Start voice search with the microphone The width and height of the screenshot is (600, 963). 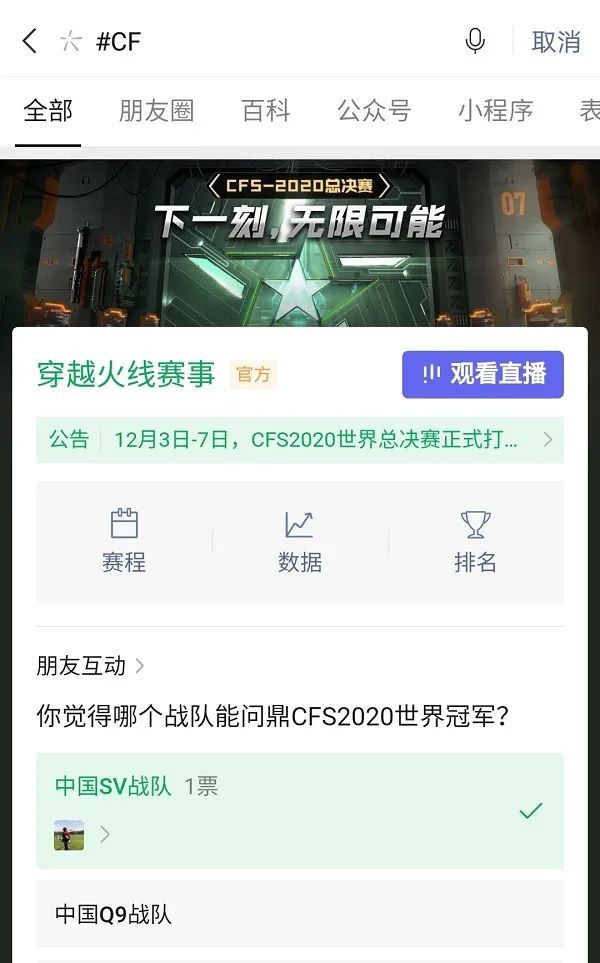tap(475, 41)
